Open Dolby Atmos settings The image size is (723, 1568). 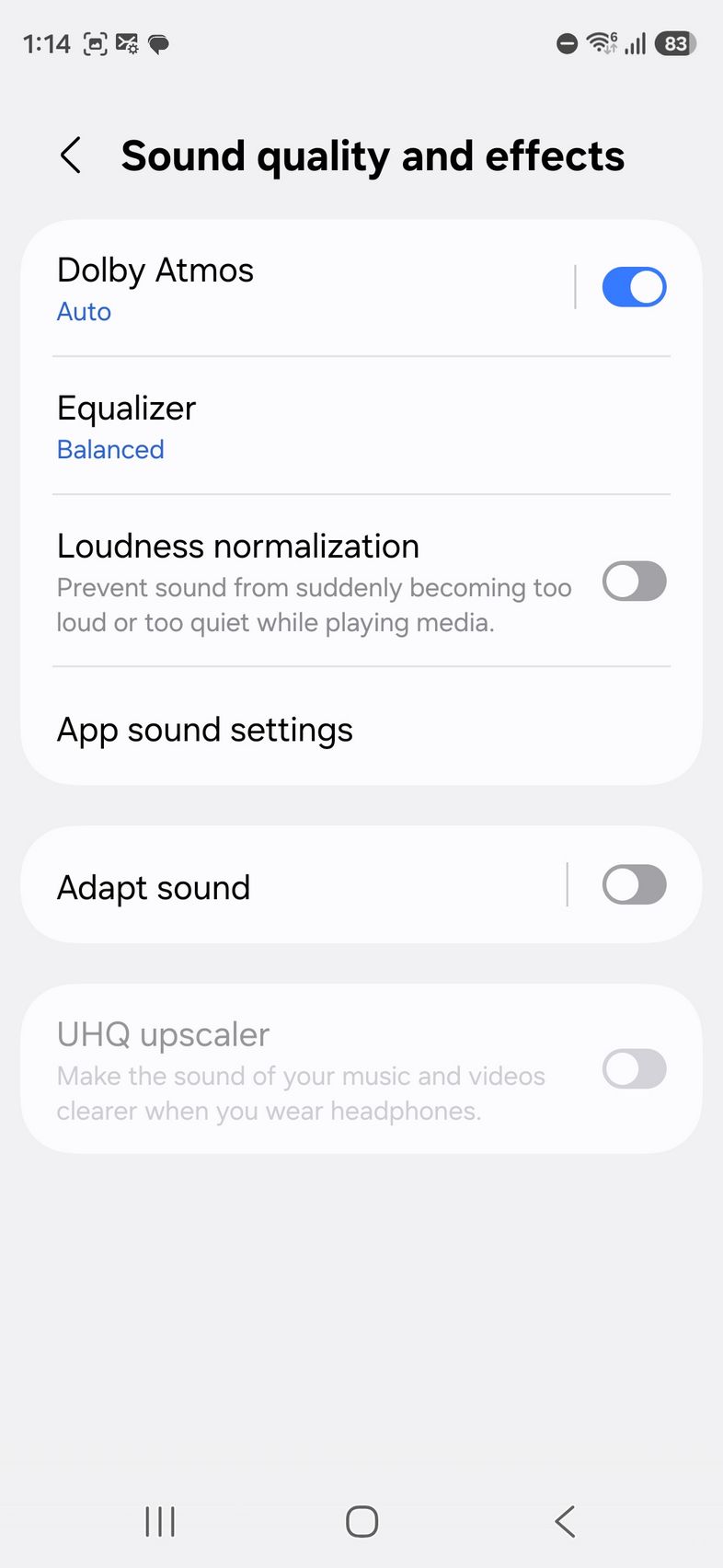(x=276, y=289)
